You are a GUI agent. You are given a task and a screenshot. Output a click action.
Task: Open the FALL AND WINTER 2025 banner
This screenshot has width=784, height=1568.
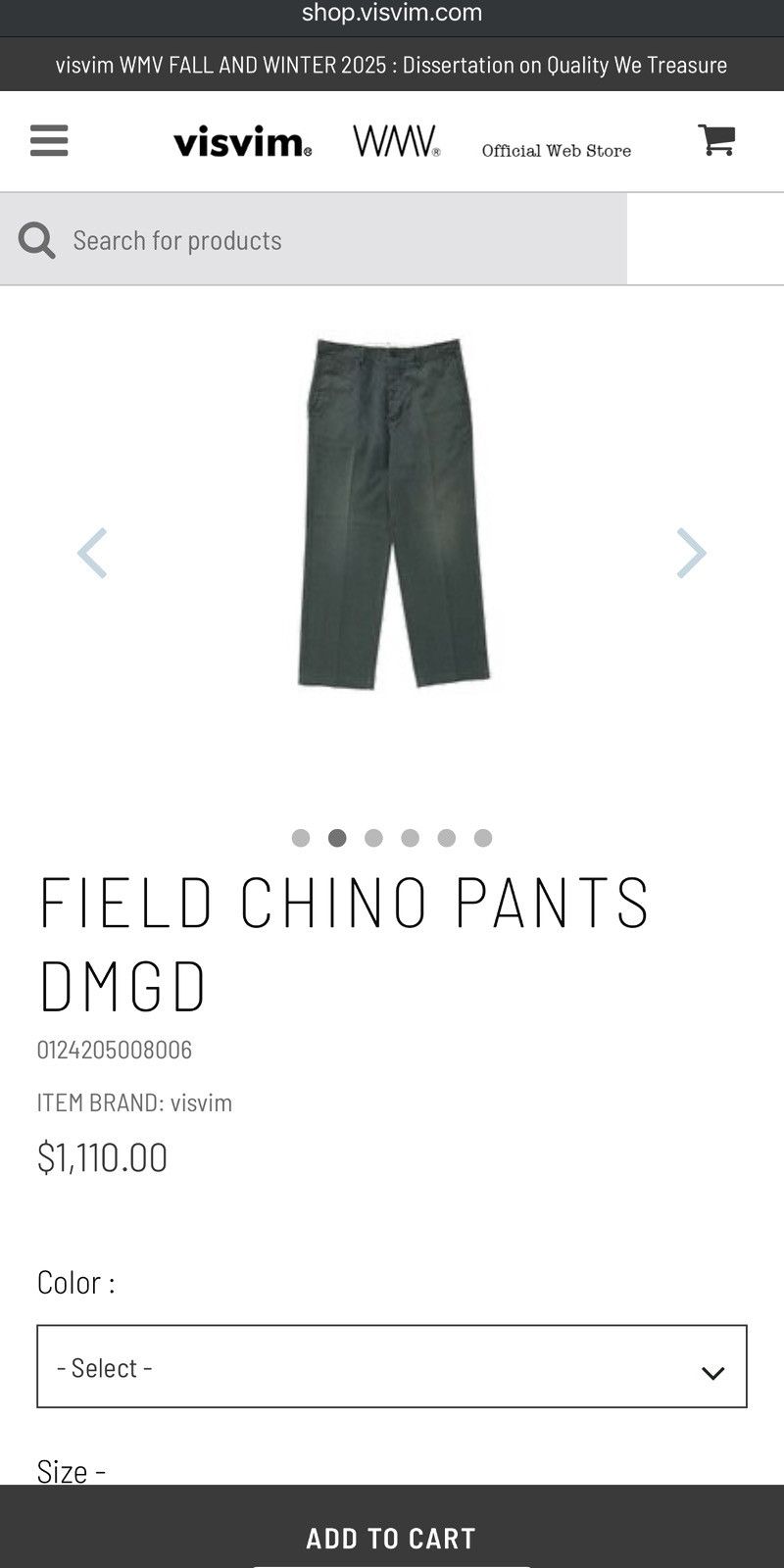(392, 65)
